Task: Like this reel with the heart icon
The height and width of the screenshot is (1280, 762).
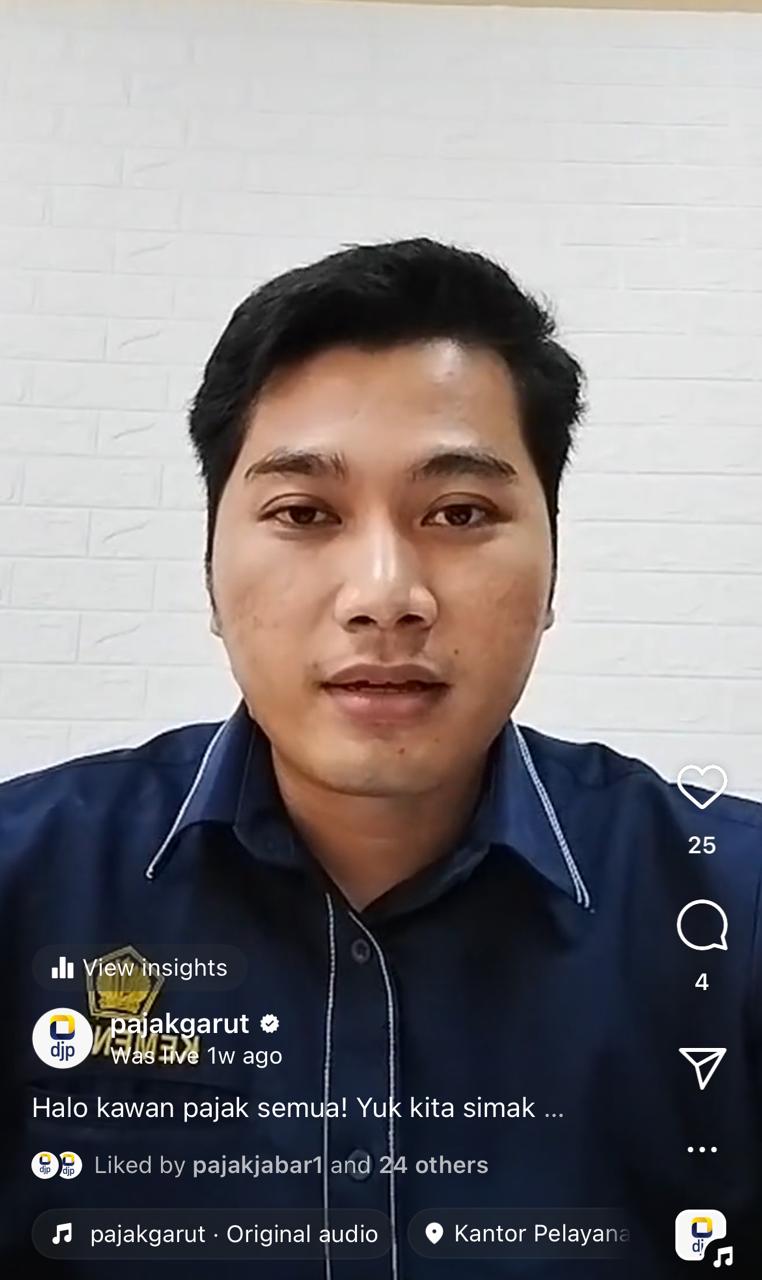Action: [x=701, y=786]
